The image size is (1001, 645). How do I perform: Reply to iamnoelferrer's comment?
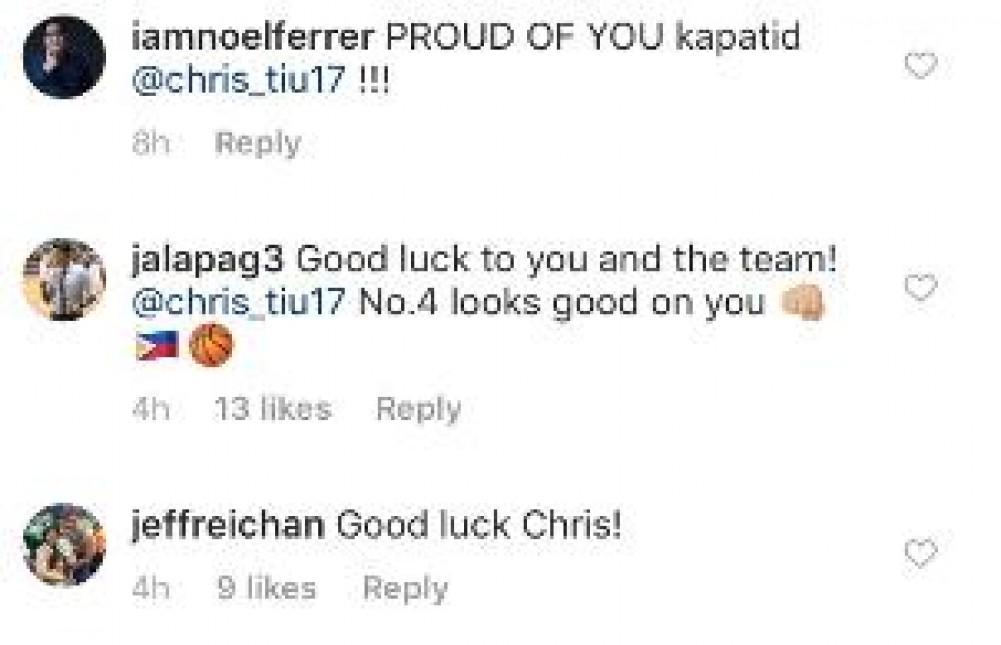pyautogui.click(x=257, y=144)
